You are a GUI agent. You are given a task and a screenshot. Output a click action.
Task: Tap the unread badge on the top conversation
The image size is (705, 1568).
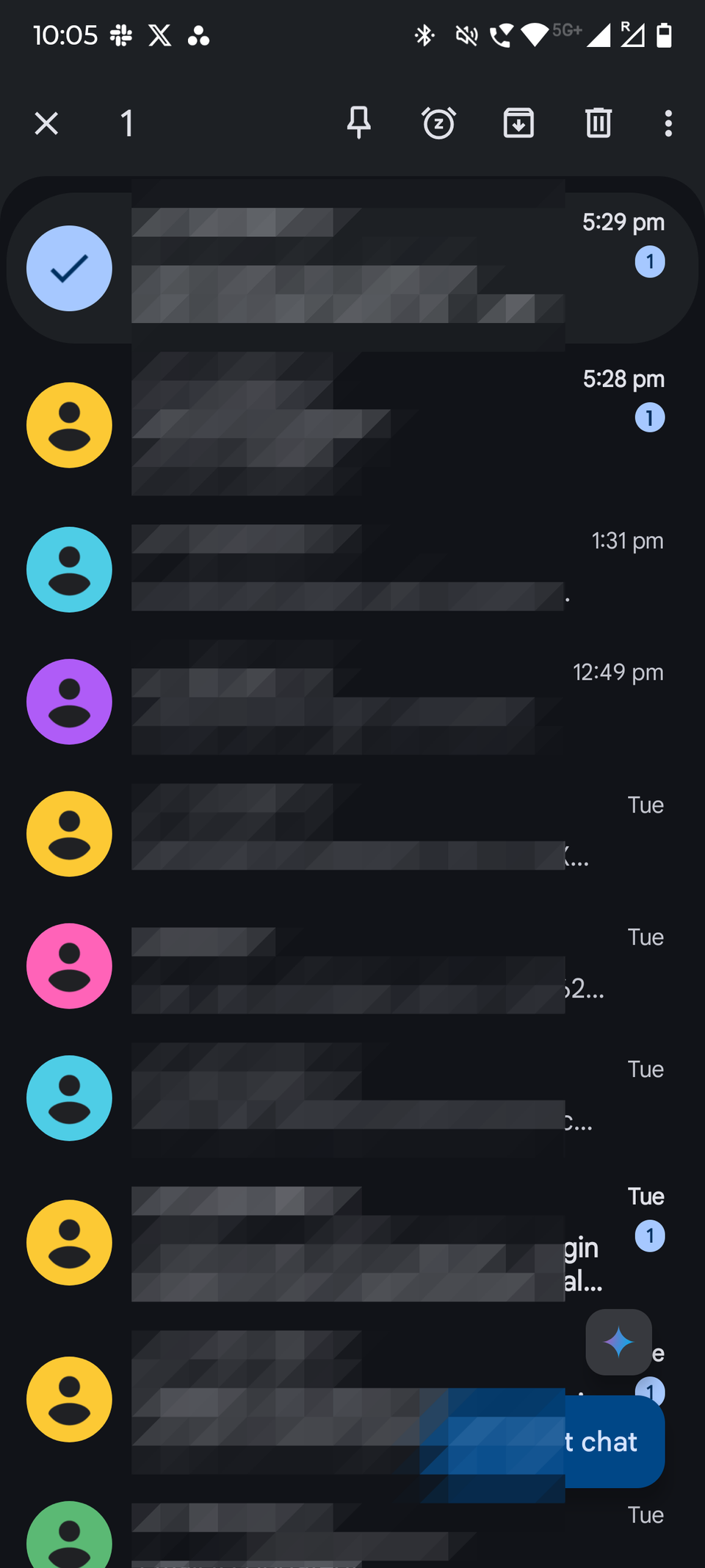[x=649, y=261]
